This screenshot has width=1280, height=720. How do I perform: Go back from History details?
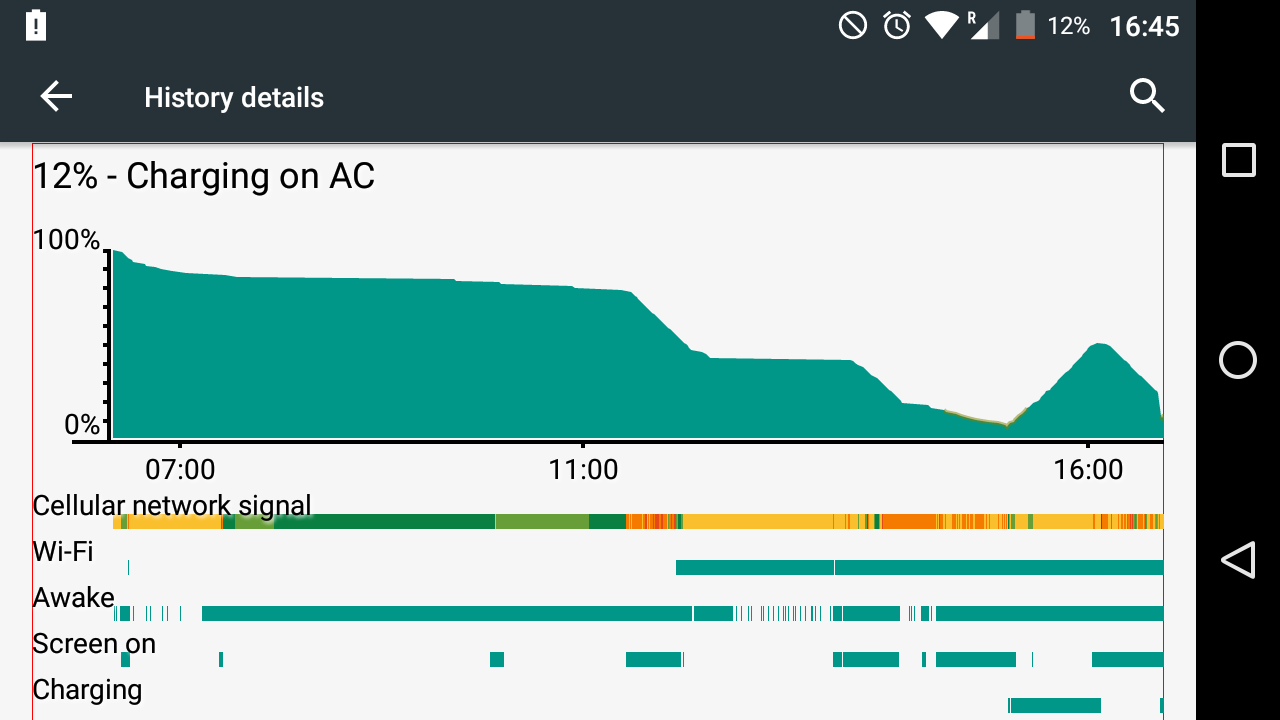56,97
